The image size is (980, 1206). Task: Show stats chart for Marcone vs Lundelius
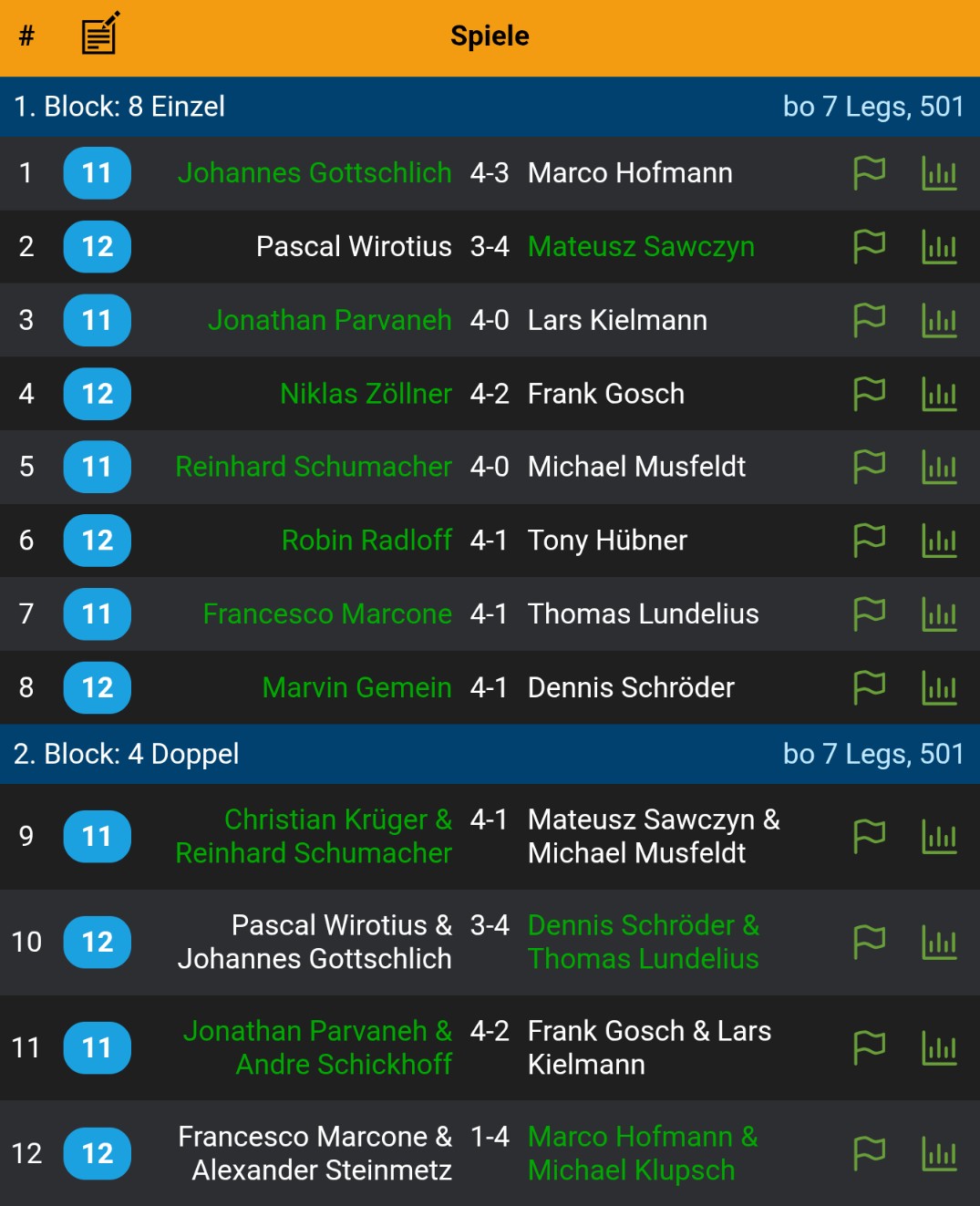(939, 614)
